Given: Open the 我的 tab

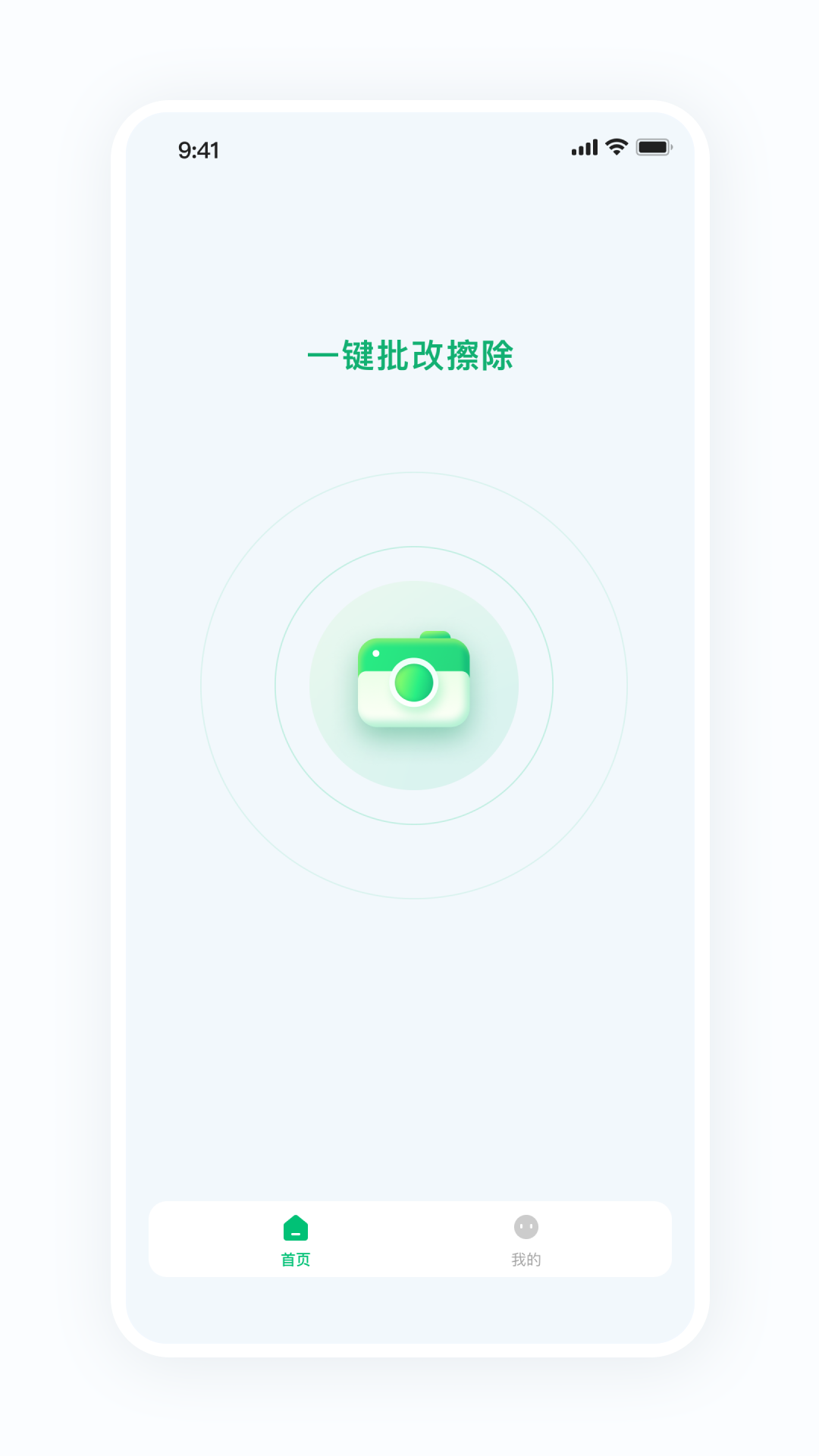Looking at the screenshot, I should 526,1241.
